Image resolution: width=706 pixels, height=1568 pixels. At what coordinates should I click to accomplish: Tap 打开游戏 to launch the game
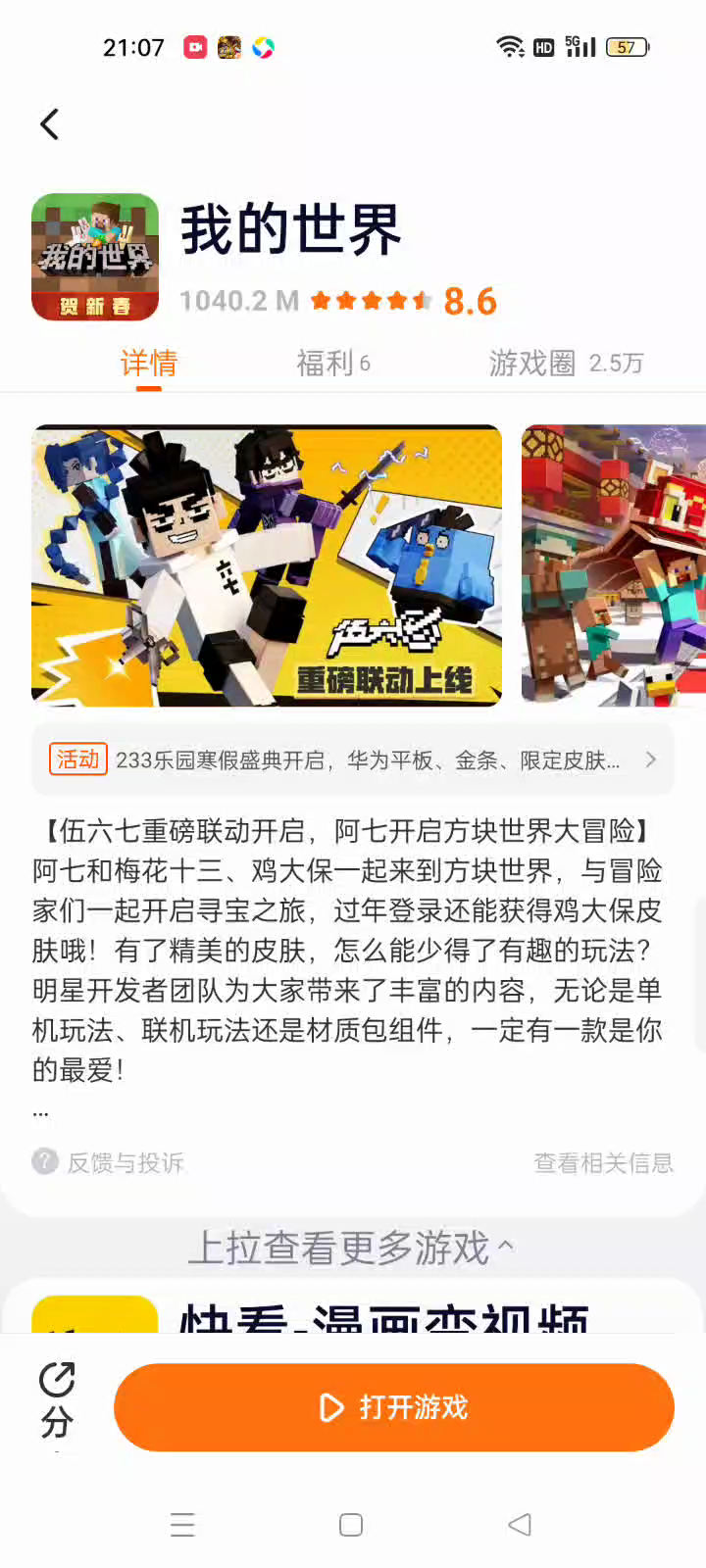coord(394,1407)
